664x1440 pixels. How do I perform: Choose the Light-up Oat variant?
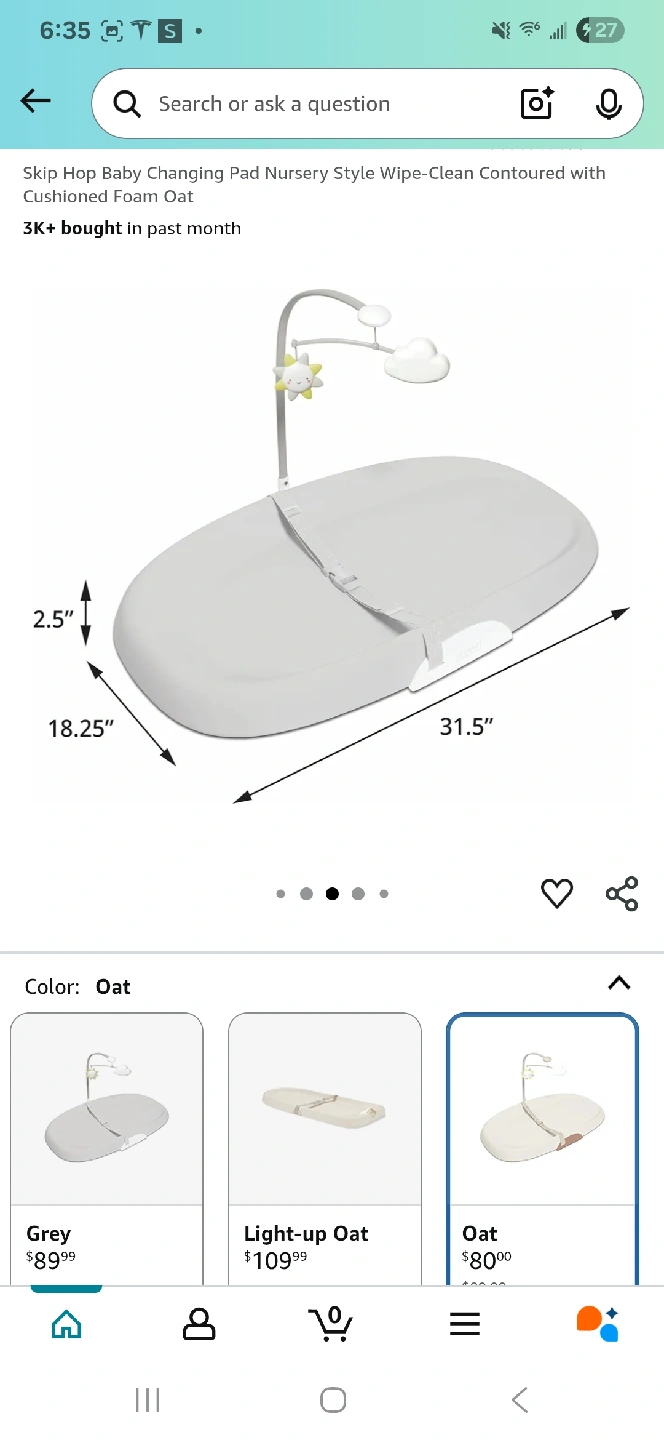pyautogui.click(x=325, y=1140)
